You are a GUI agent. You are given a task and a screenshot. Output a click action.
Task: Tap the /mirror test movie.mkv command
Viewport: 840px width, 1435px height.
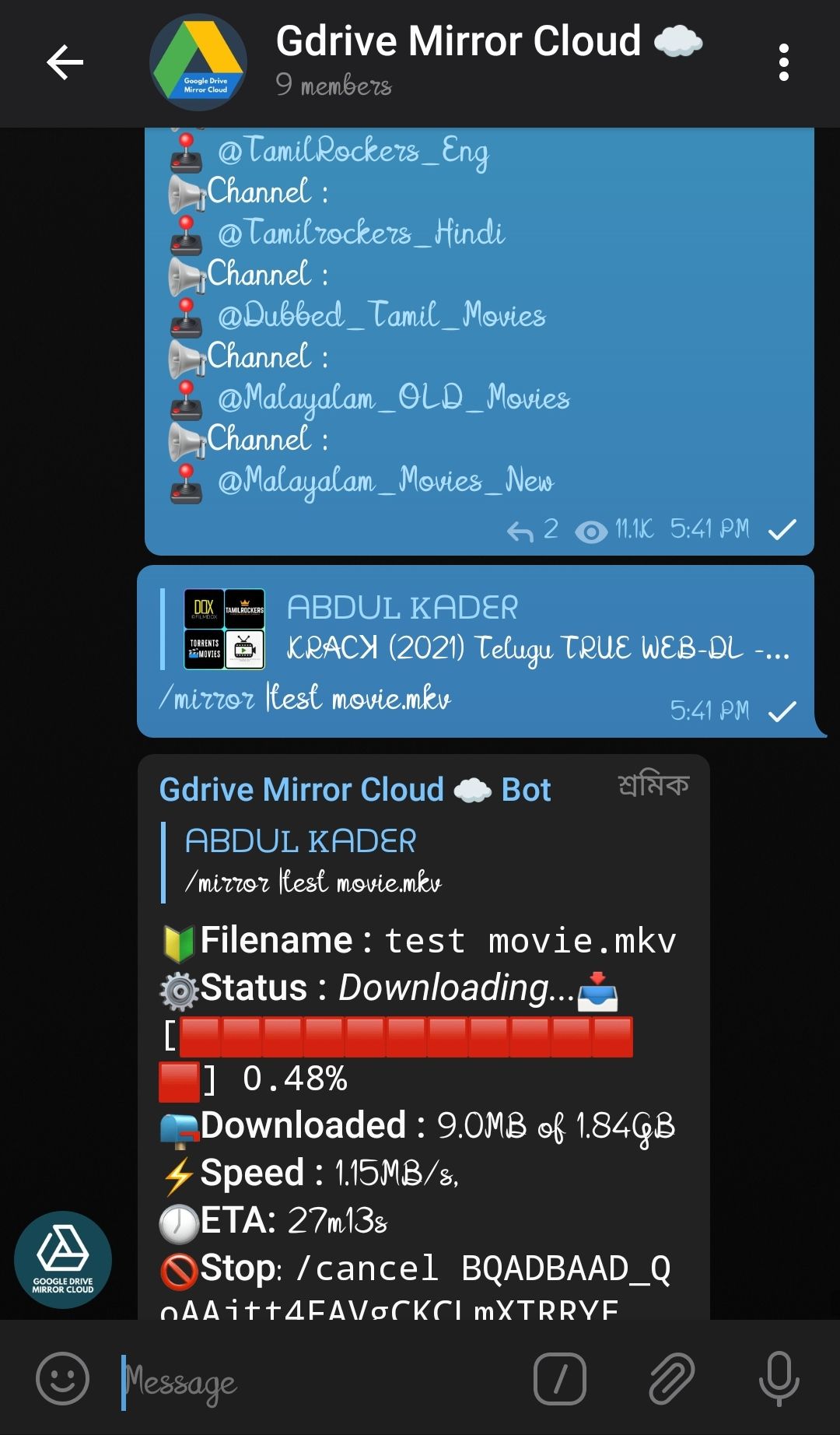305,698
